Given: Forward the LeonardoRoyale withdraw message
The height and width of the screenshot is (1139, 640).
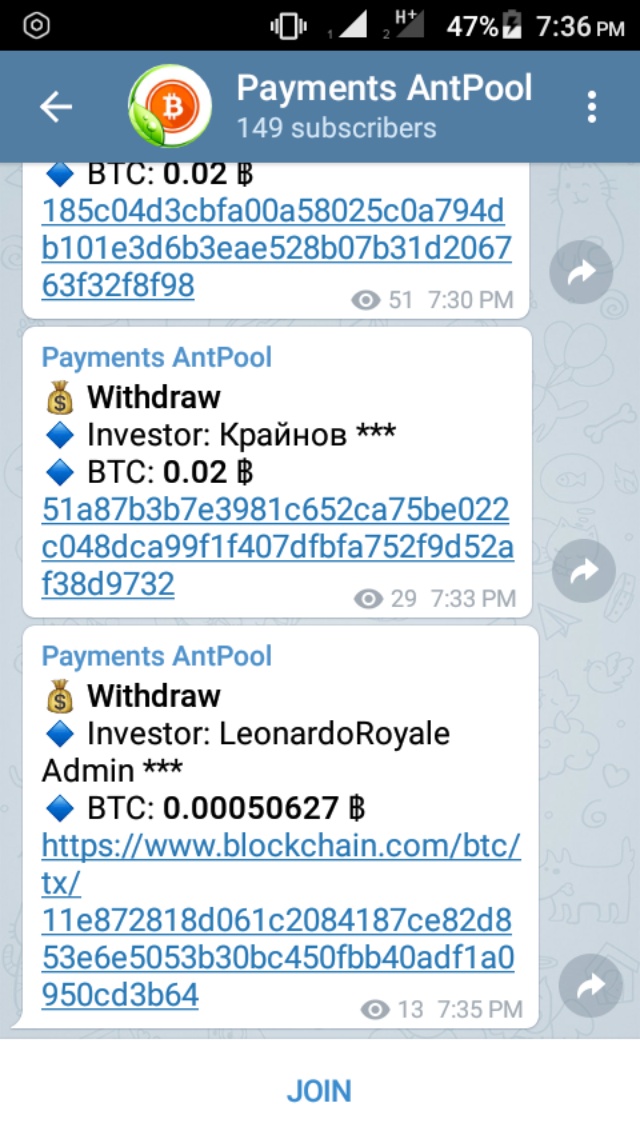Looking at the screenshot, I should (x=590, y=987).
